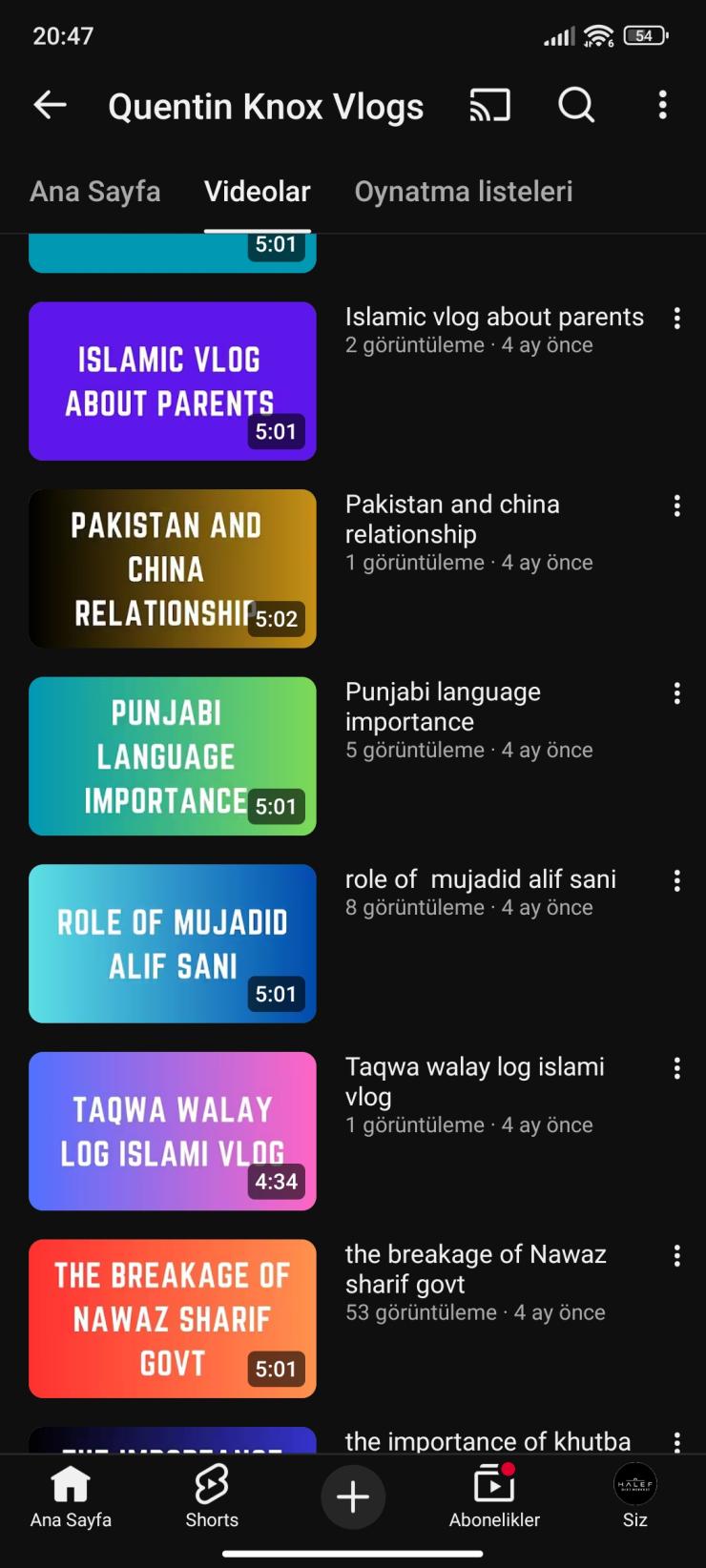This screenshot has width=706, height=1568.
Task: Open options for breakage of Nawaz sharif govt
Action: [x=677, y=1256]
